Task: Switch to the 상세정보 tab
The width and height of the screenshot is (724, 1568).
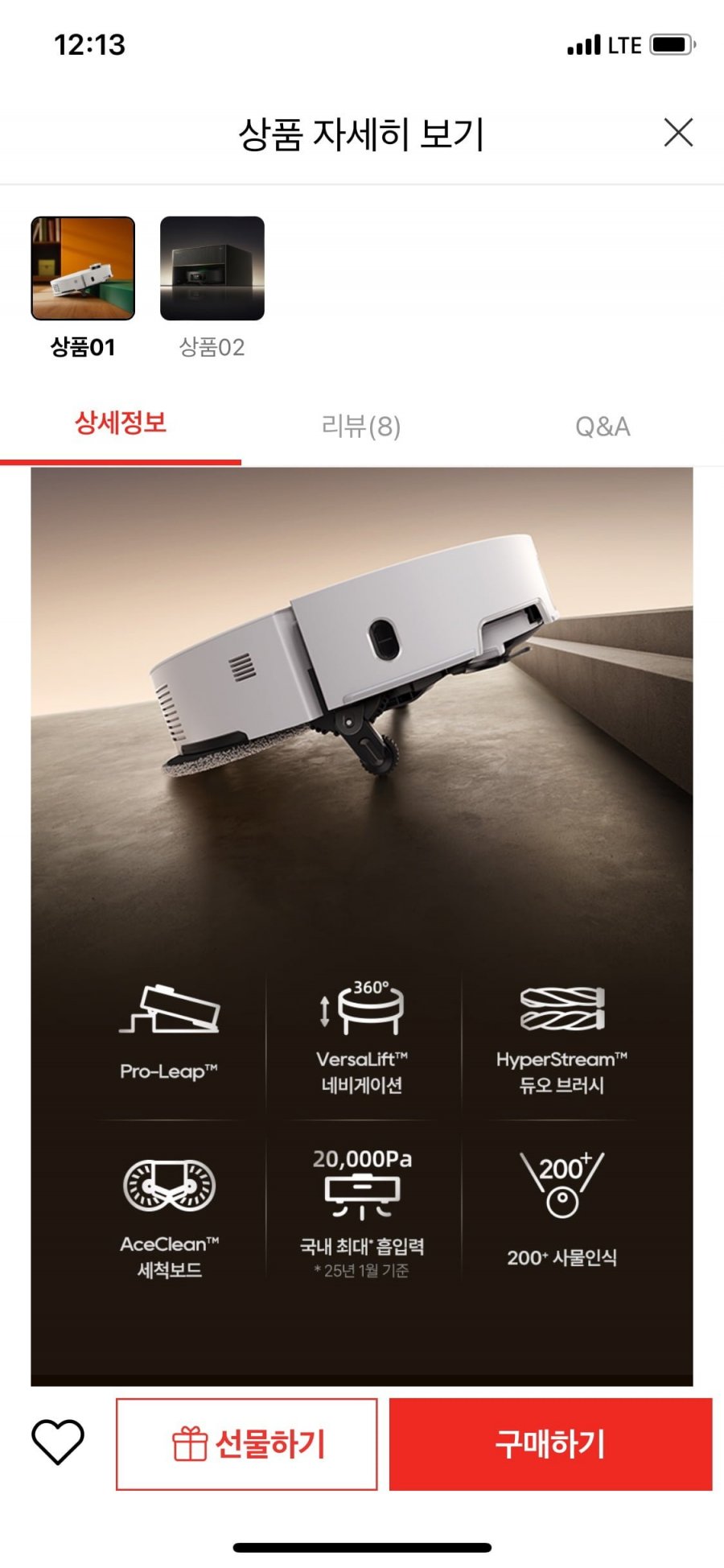Action: click(x=121, y=423)
